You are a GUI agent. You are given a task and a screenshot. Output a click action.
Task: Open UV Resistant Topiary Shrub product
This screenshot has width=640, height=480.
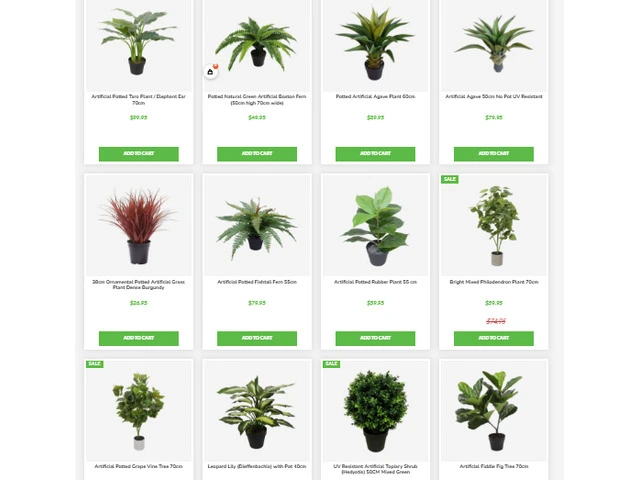coord(375,410)
